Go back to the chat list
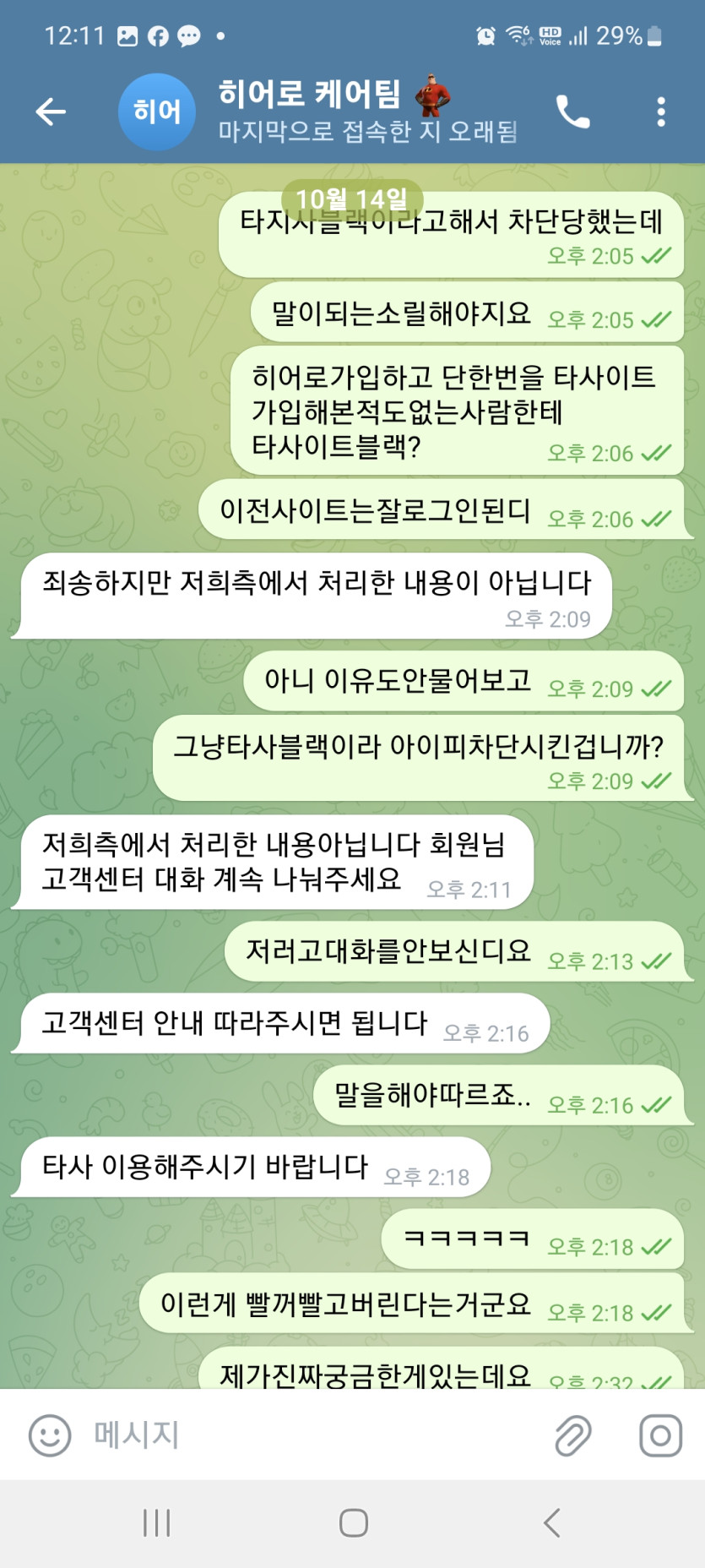 click(51, 112)
